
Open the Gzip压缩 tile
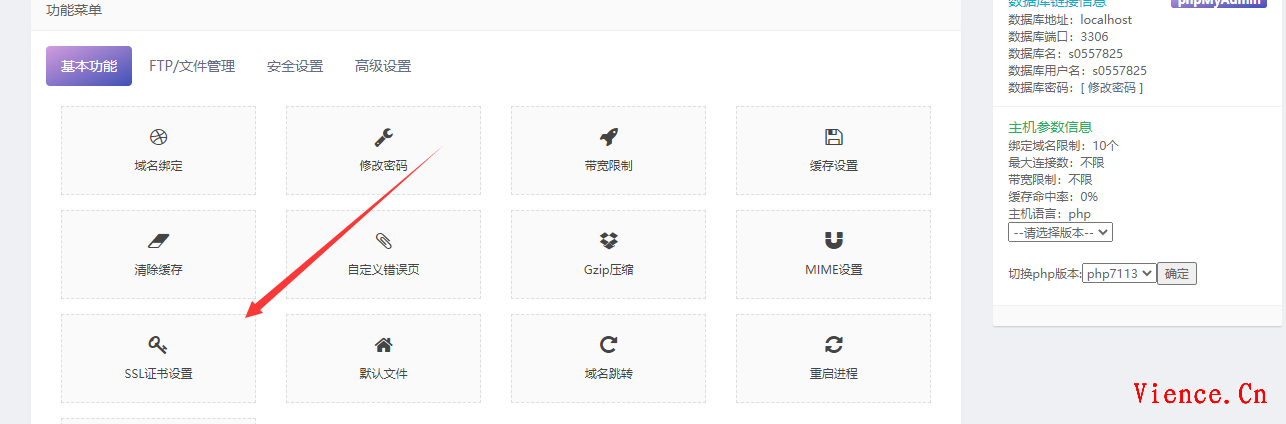point(608,254)
